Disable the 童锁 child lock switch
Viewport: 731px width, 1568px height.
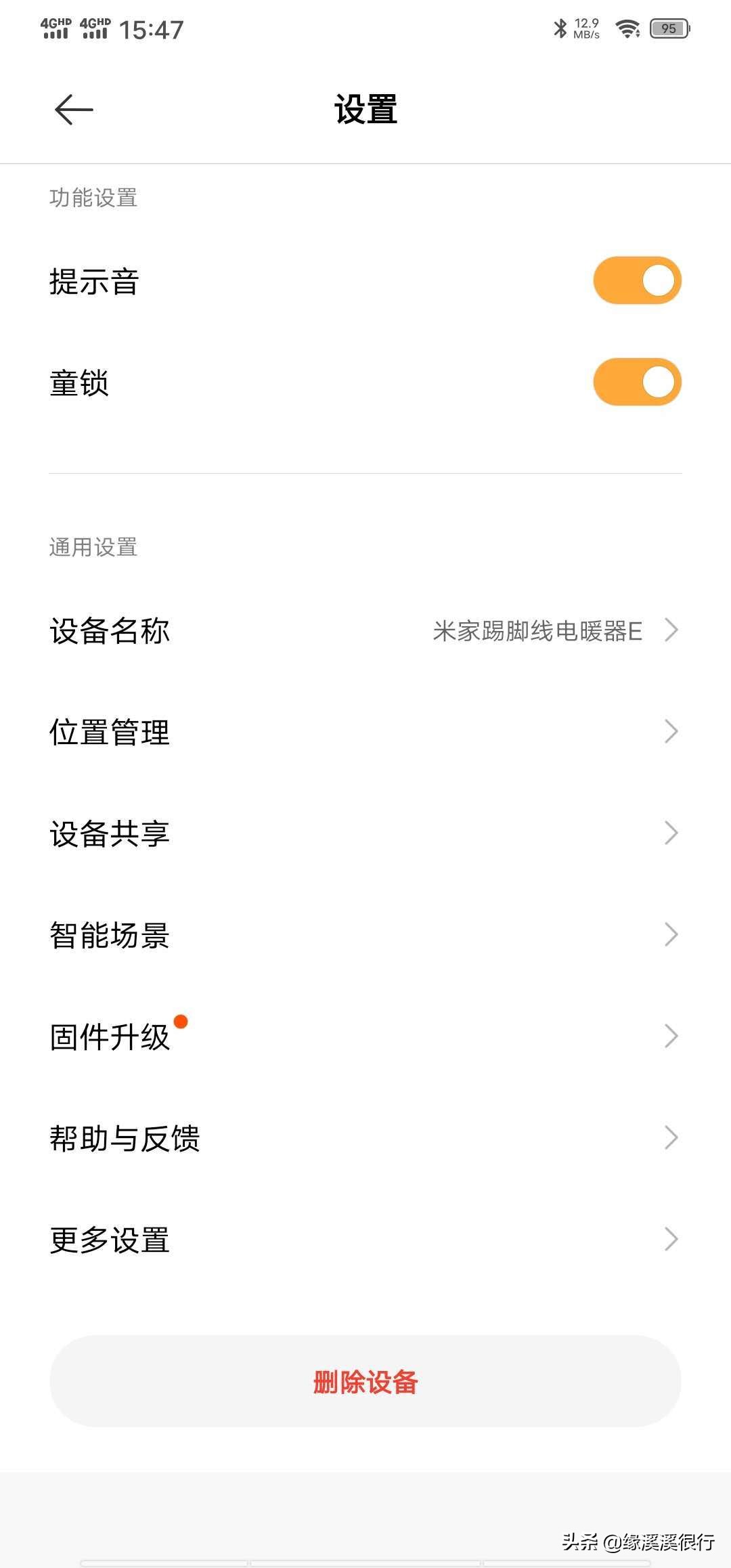click(x=636, y=382)
